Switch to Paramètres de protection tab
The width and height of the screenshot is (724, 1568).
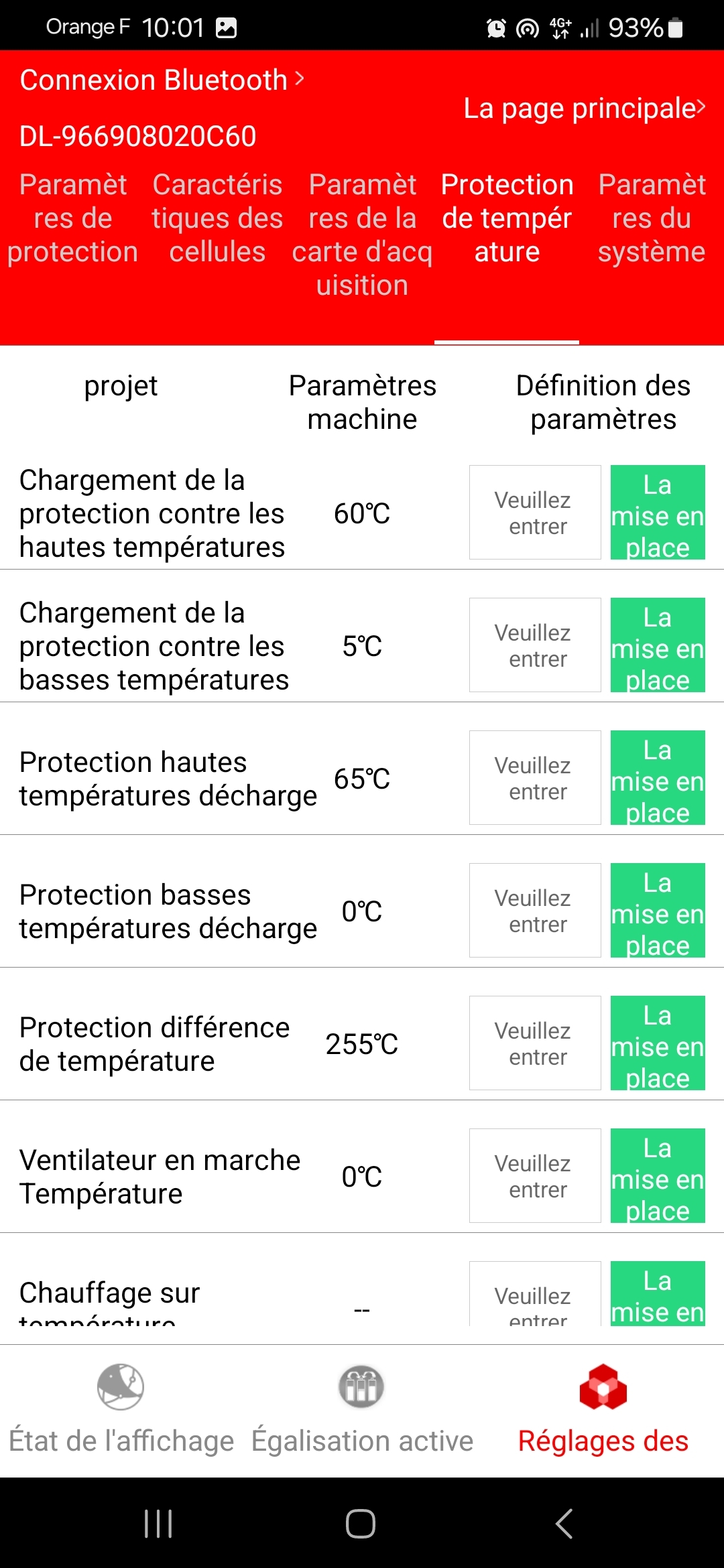[72, 218]
